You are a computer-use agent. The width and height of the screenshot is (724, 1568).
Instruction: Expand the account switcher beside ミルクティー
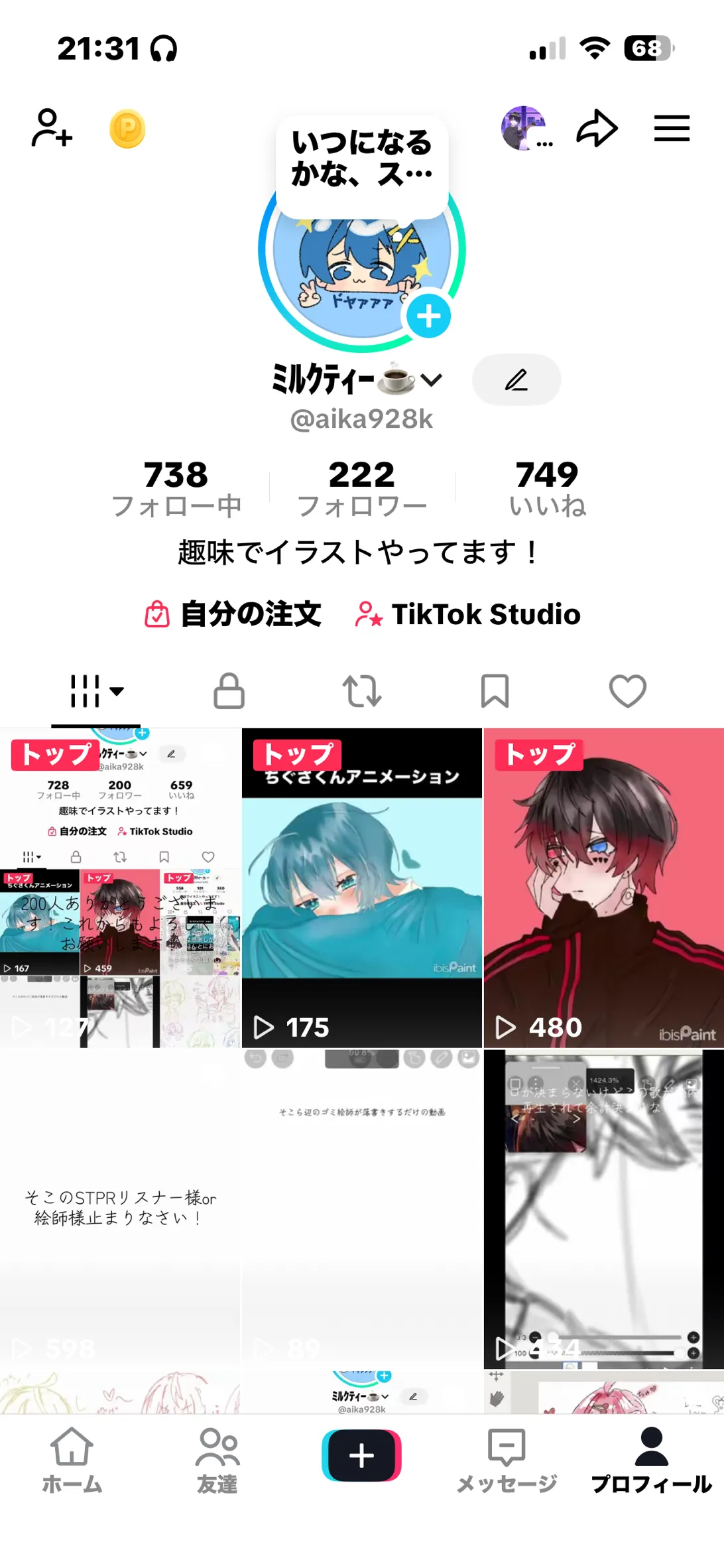(x=432, y=380)
